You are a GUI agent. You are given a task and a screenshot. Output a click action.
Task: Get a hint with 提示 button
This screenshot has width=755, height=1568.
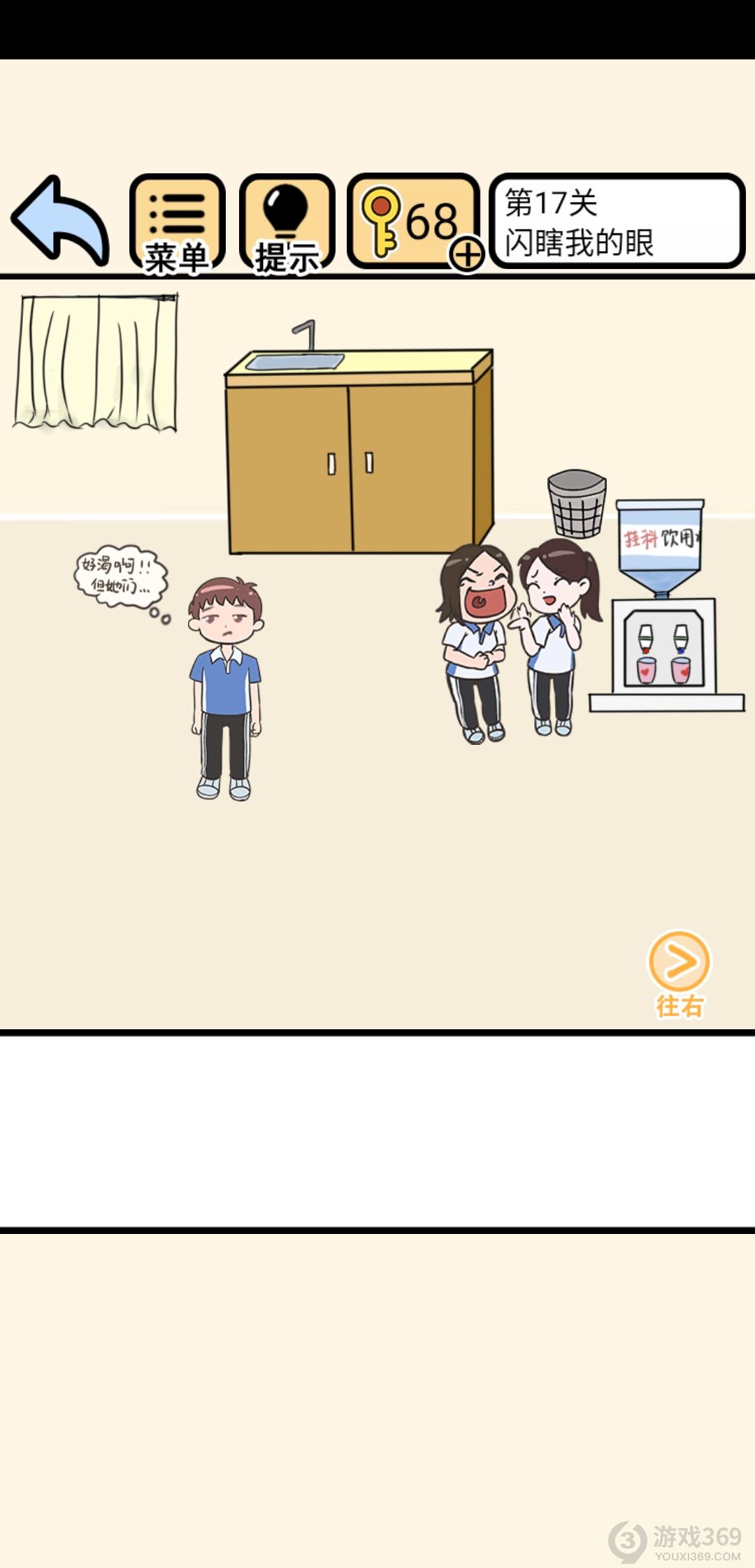(287, 222)
